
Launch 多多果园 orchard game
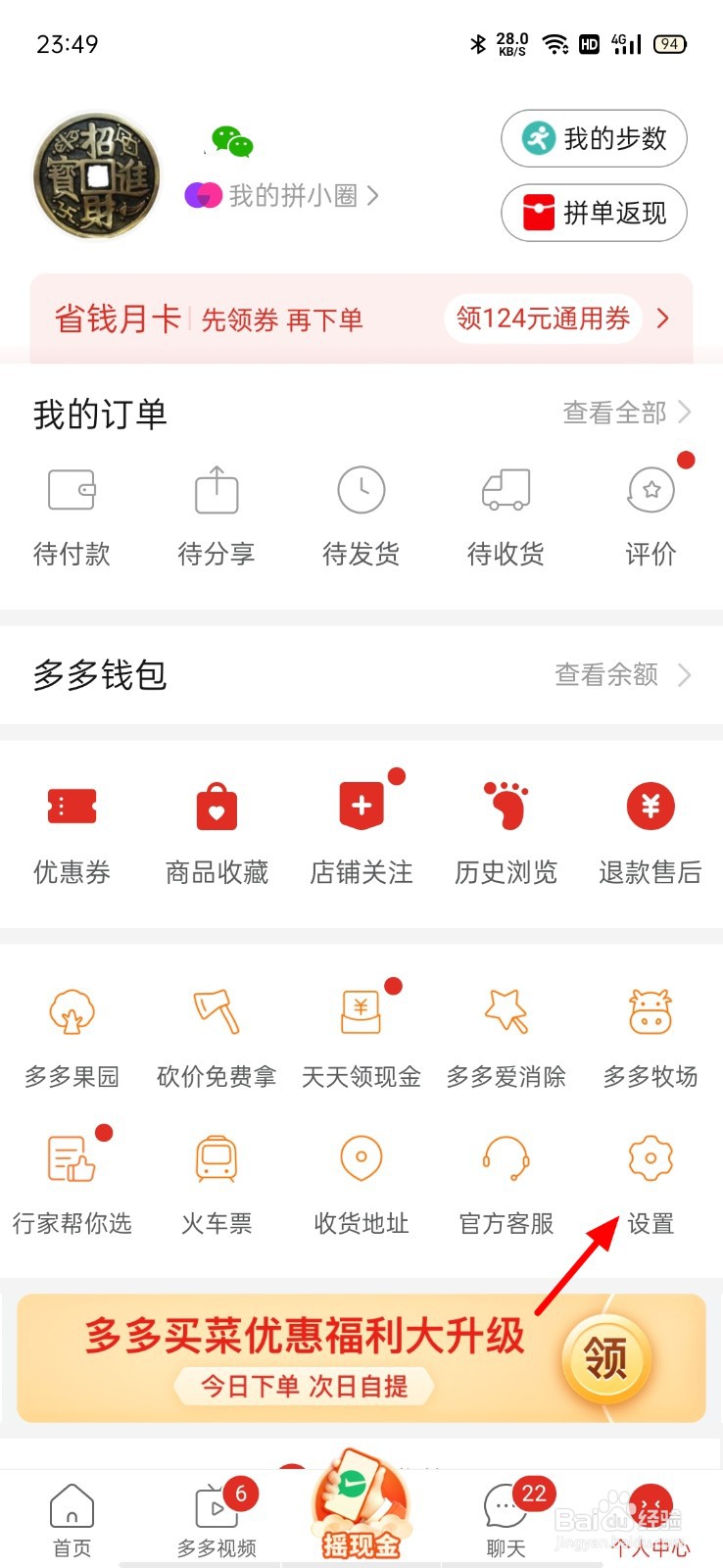(72, 1039)
